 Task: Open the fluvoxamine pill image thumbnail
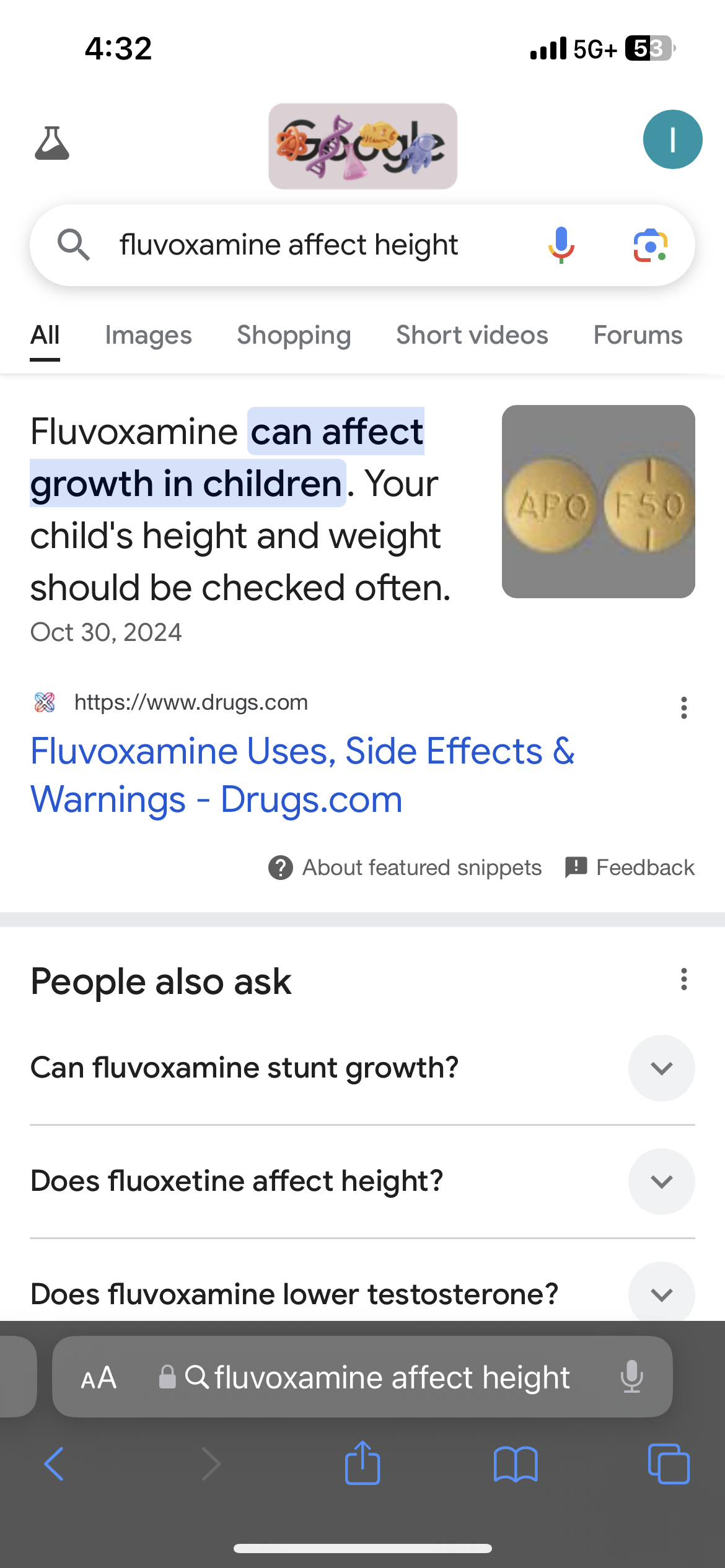pyautogui.click(x=598, y=502)
